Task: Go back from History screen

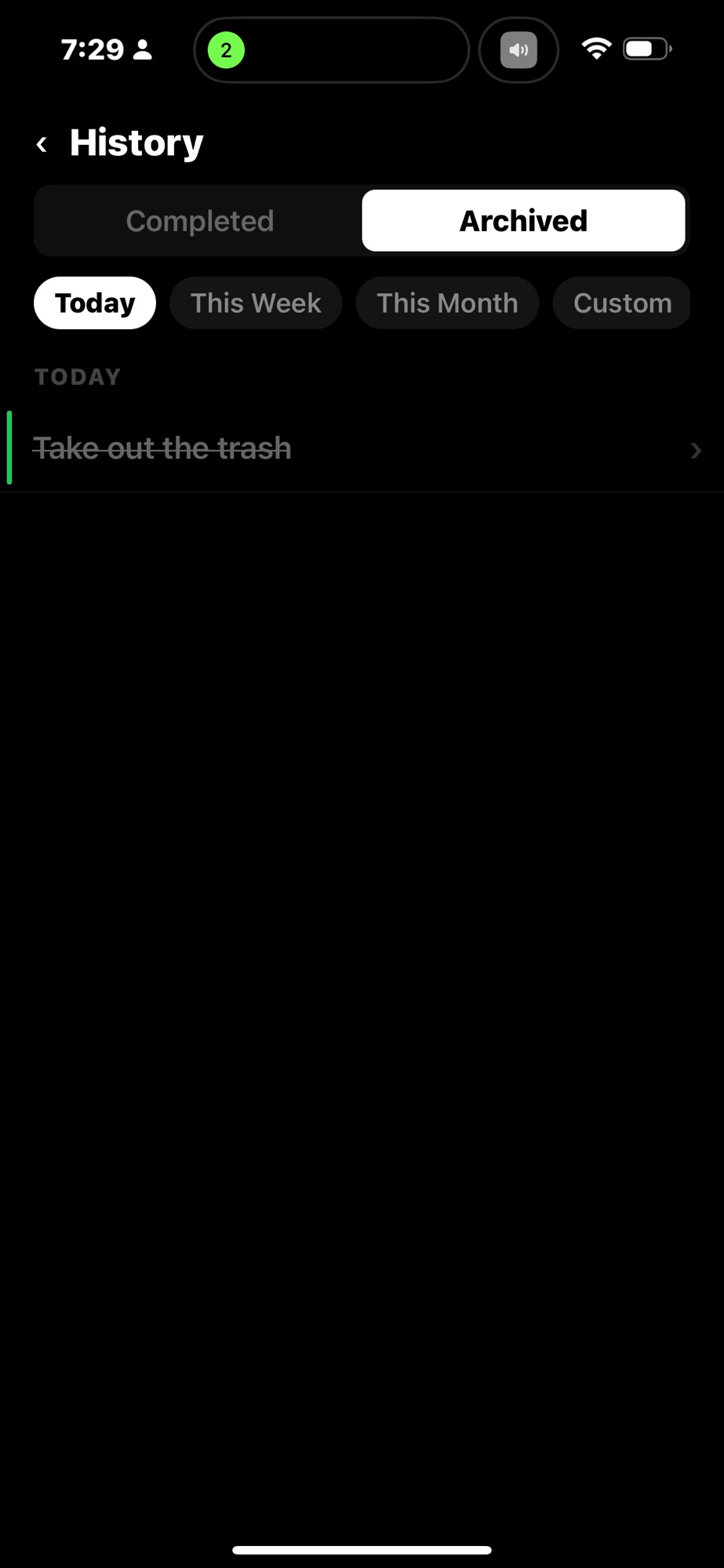Action: tap(42, 144)
